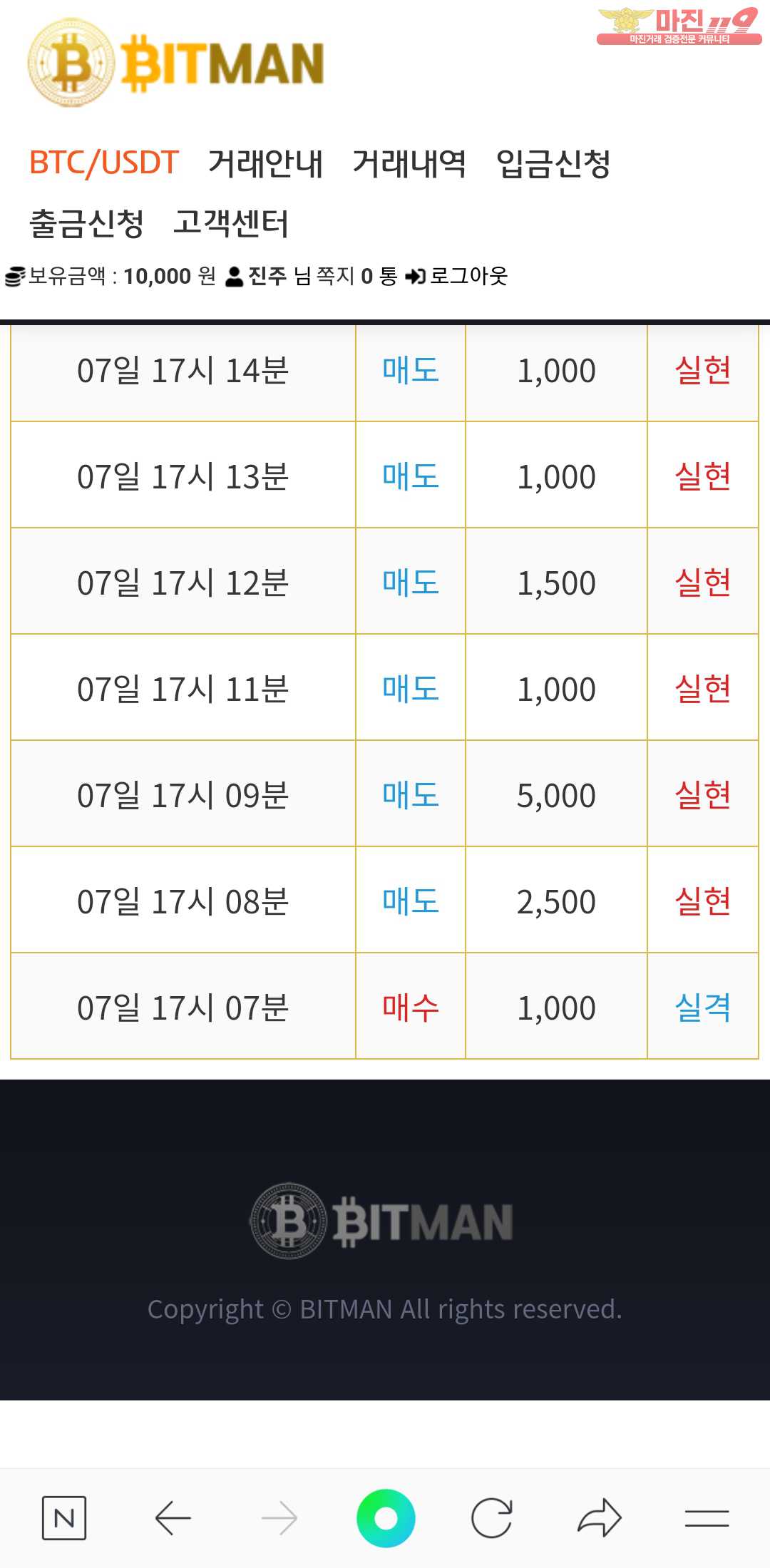The height and width of the screenshot is (1568, 770).
Task: Open the Naver home N button
Action: (64, 1518)
